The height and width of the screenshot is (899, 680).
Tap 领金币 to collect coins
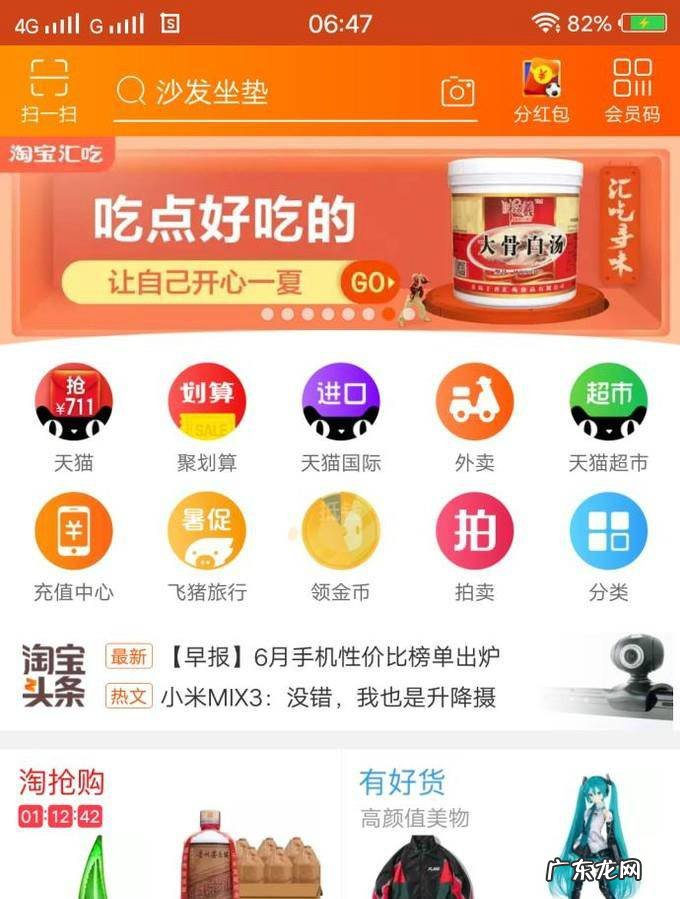pyautogui.click(x=340, y=546)
